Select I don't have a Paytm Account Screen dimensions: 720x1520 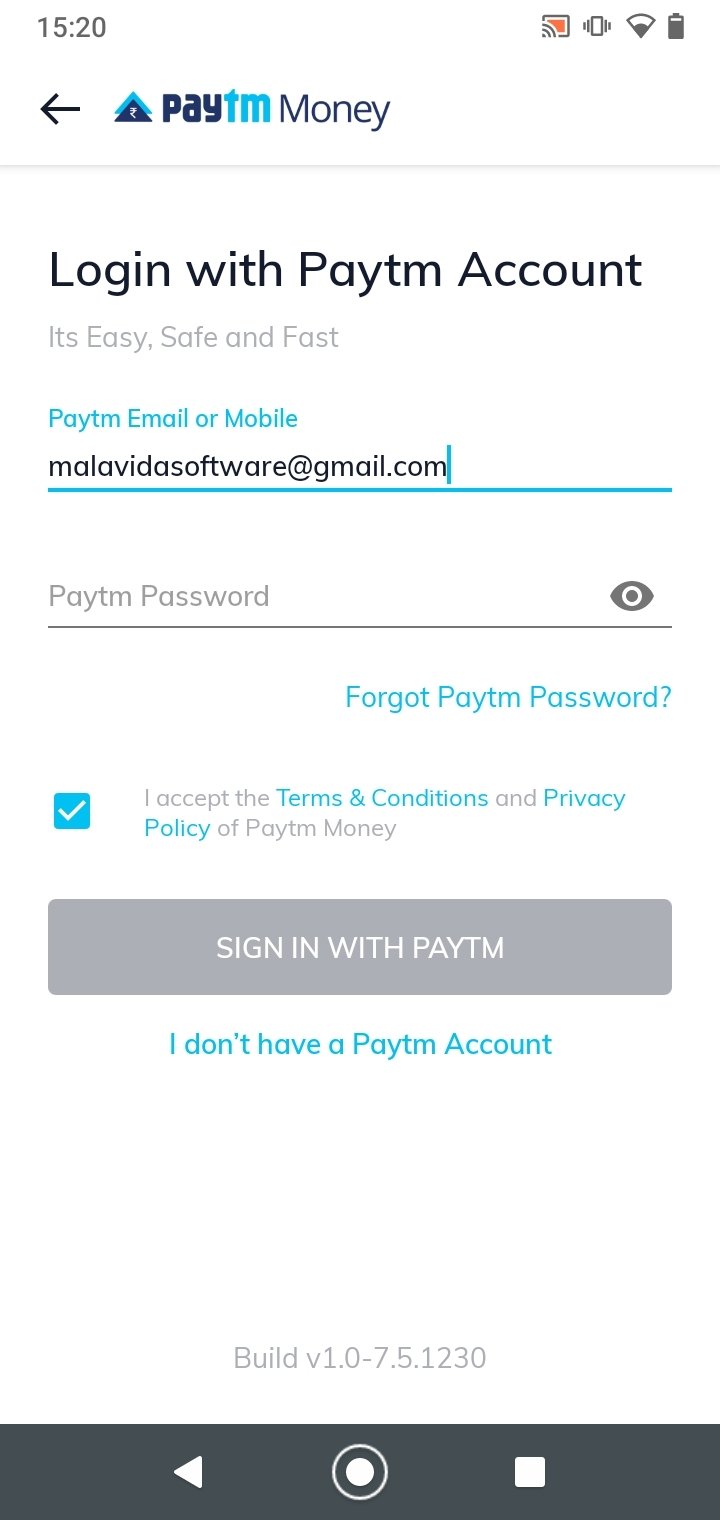[x=360, y=1044]
